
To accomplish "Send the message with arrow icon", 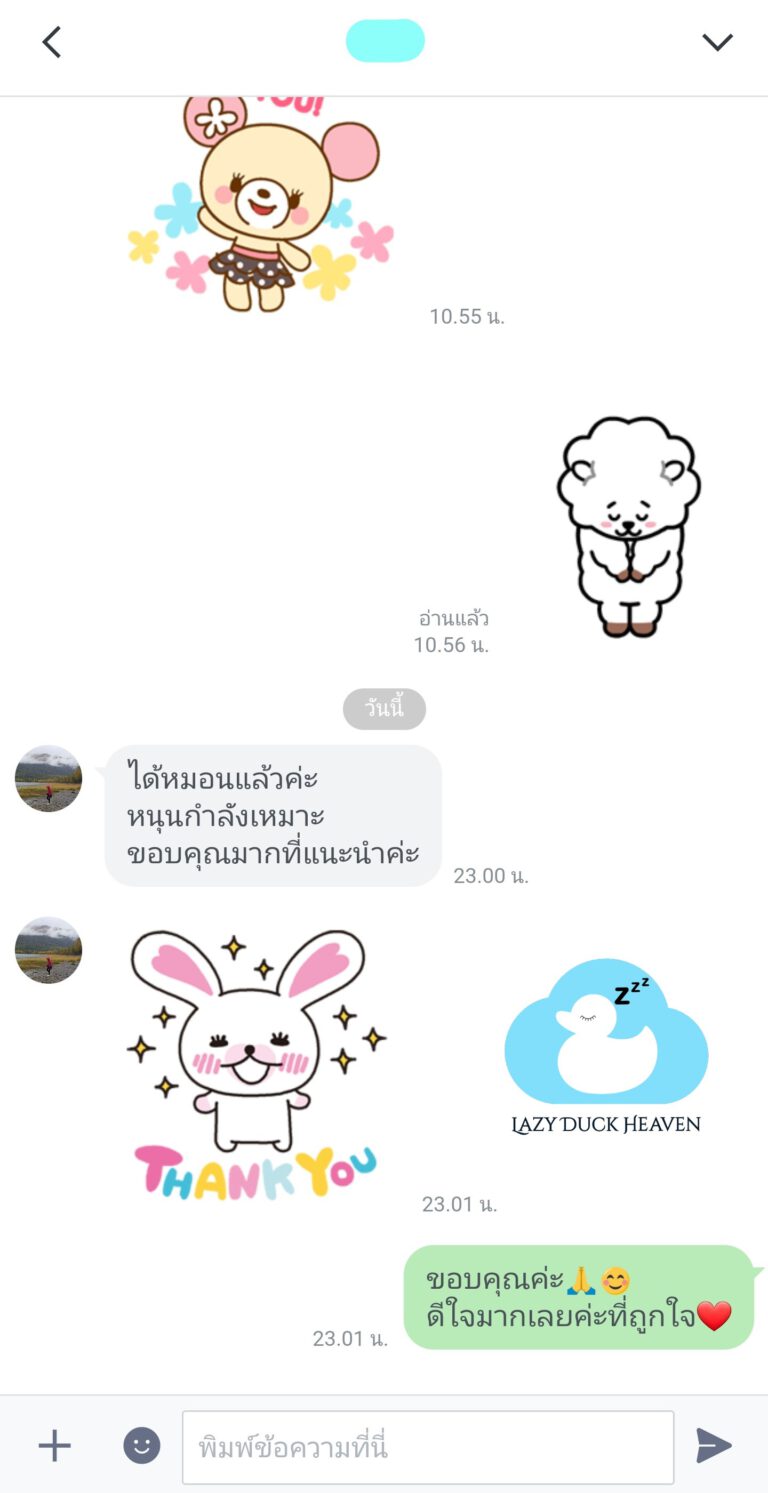I will [x=714, y=1446].
